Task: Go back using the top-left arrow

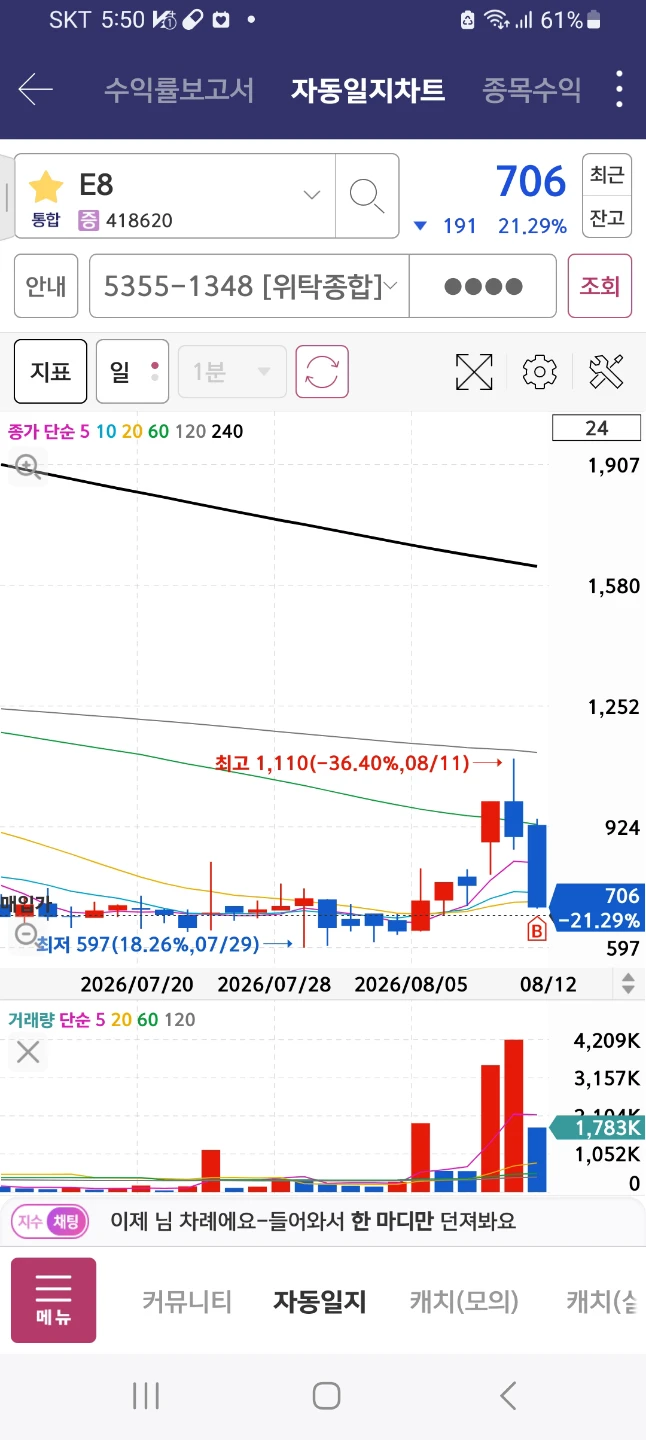Action: click(x=35, y=90)
